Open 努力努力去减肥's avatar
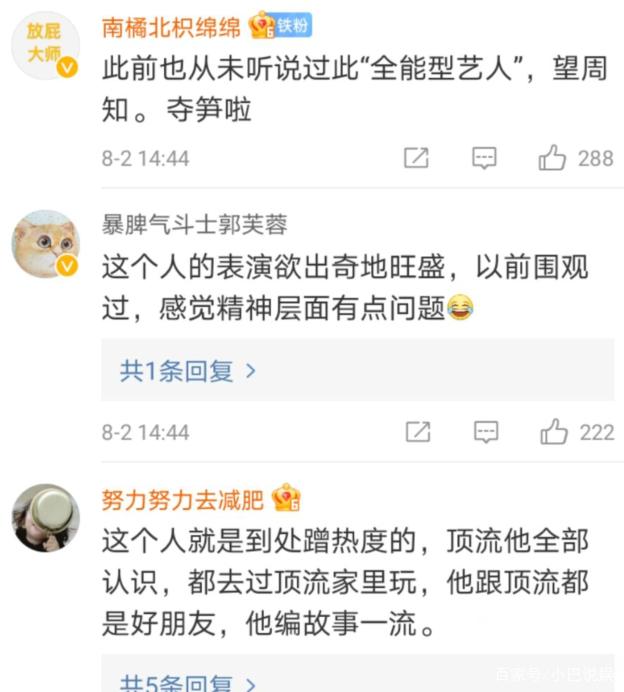The width and height of the screenshot is (624, 692). click(x=45, y=517)
